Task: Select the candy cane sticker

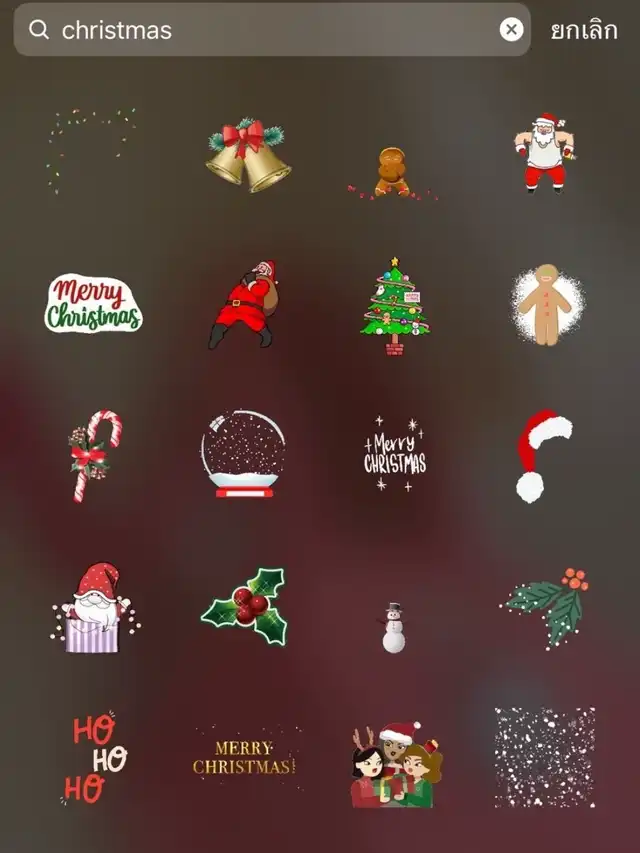Action: click(x=95, y=456)
